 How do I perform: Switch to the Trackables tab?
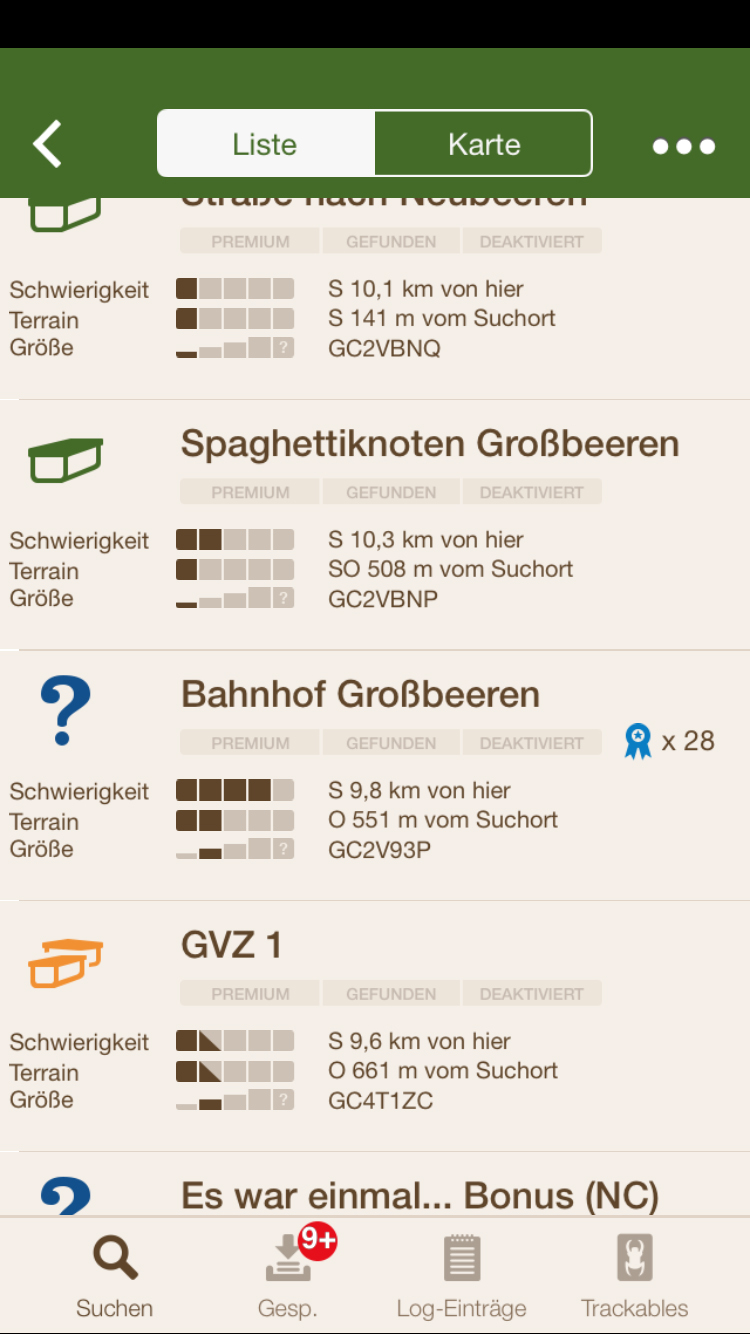click(x=635, y=1276)
